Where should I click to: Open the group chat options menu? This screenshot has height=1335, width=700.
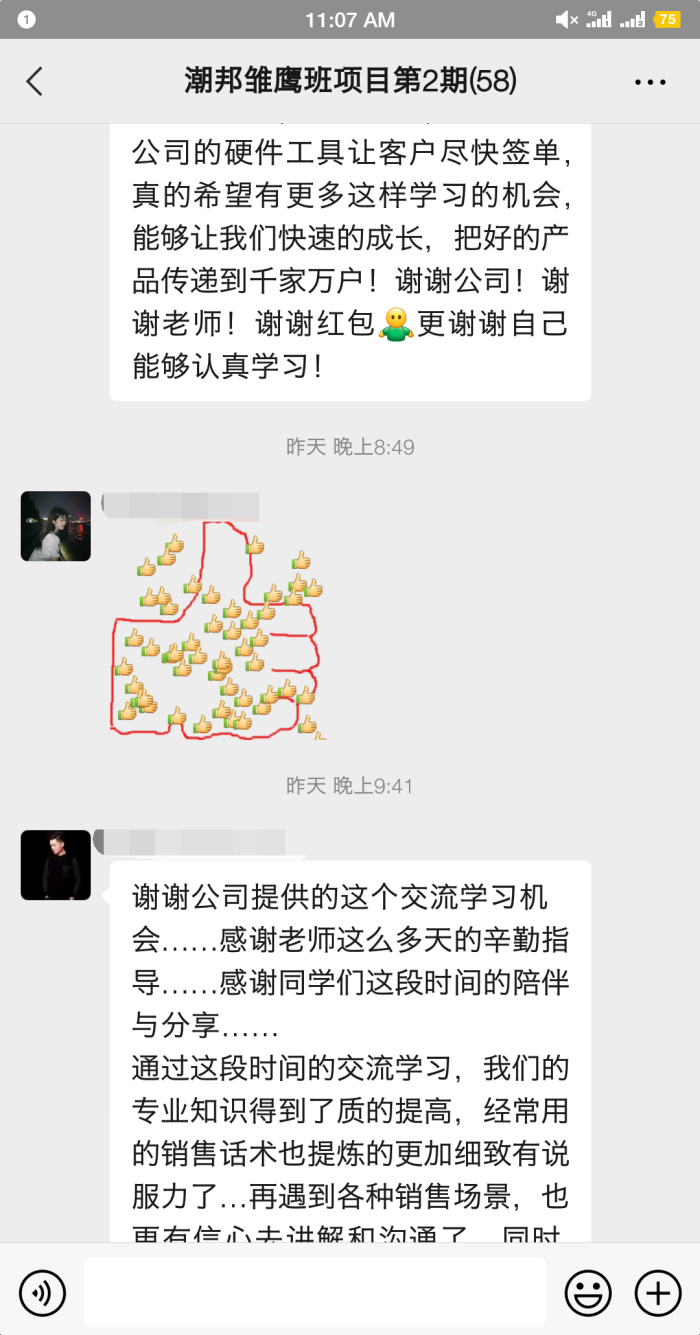tap(650, 82)
